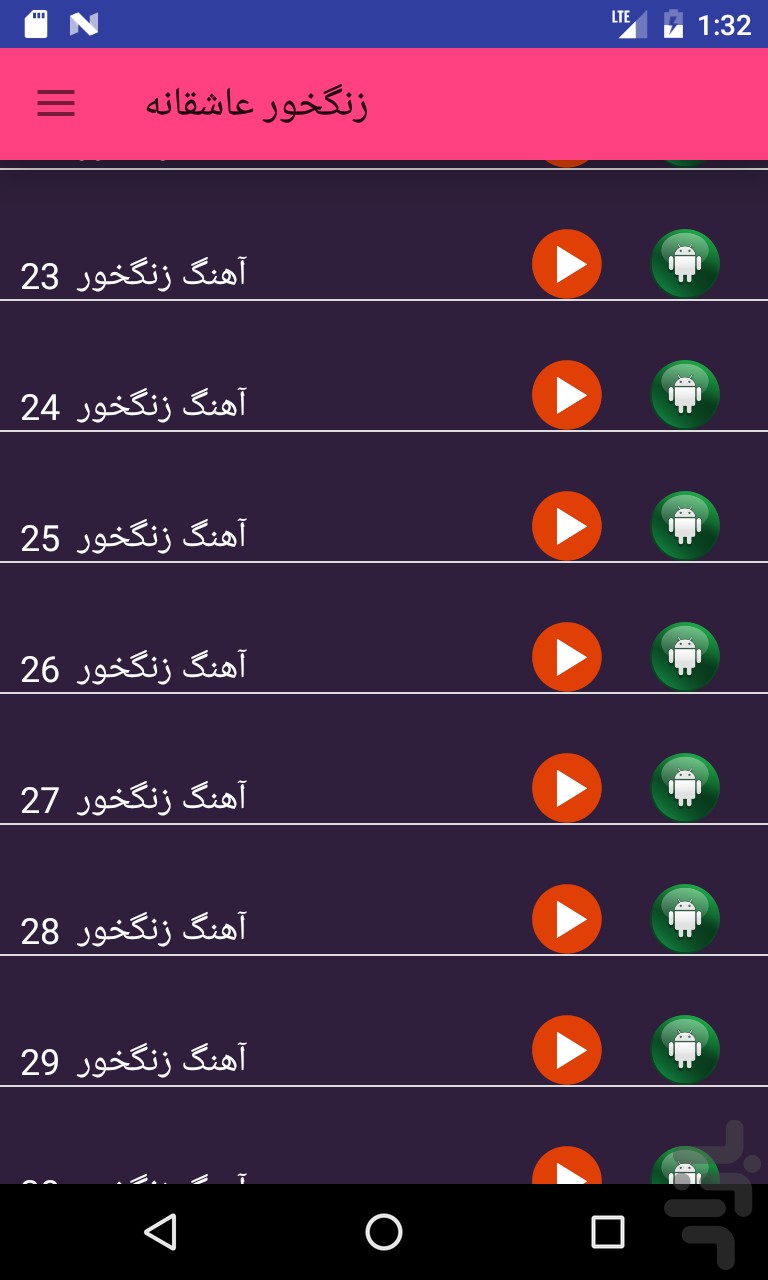Image resolution: width=768 pixels, height=1280 pixels.
Task: Go to the home screen
Action: tap(384, 1232)
